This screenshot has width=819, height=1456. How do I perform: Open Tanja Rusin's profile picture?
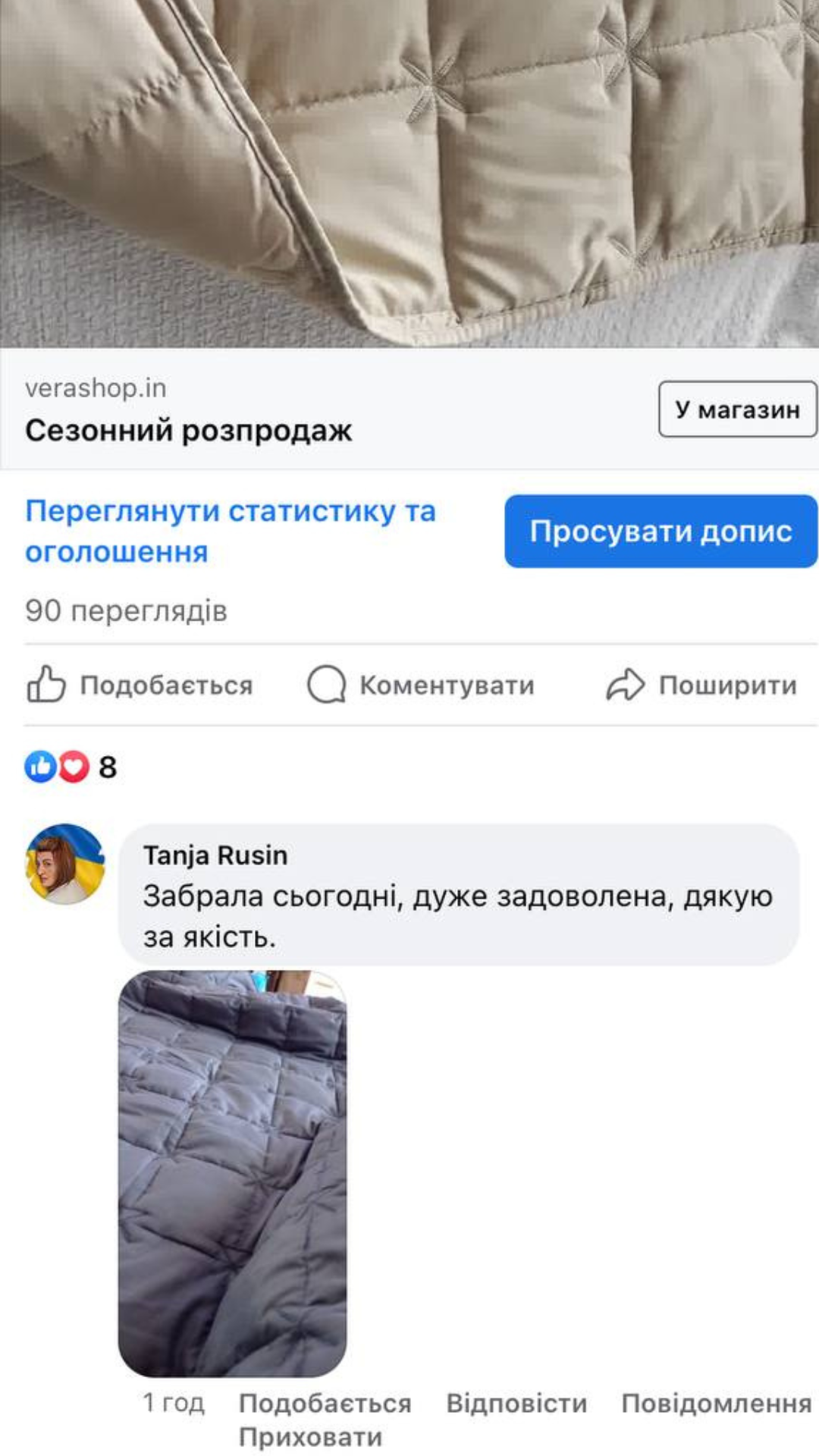(65, 864)
